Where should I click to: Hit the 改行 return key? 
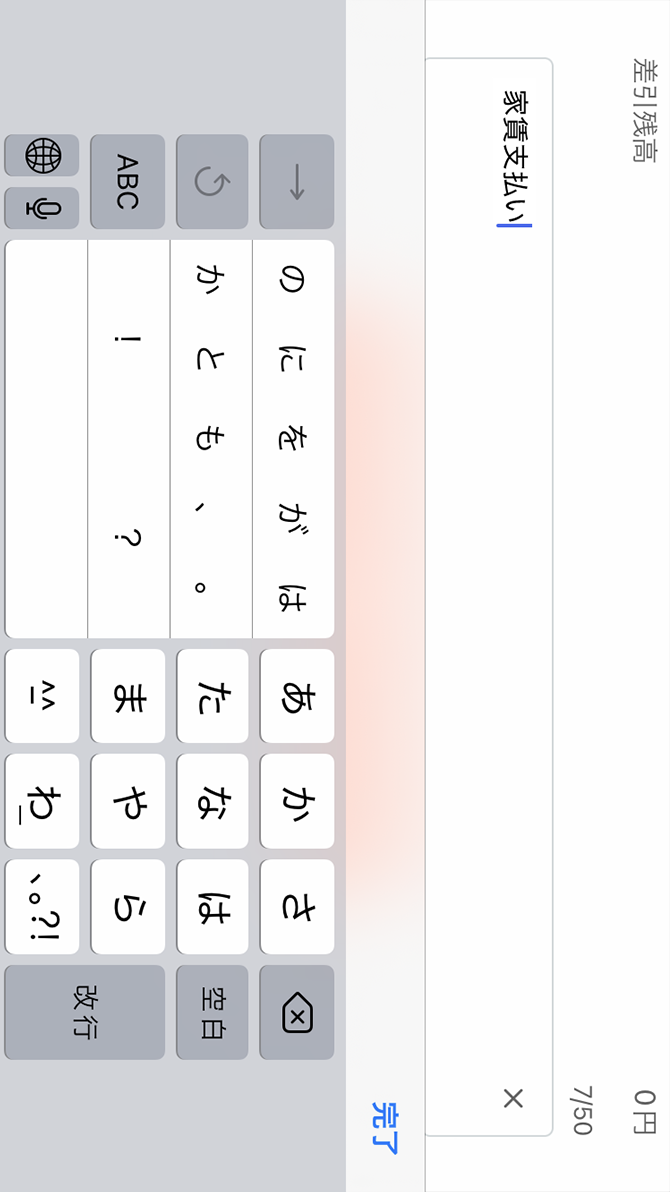84,1012
